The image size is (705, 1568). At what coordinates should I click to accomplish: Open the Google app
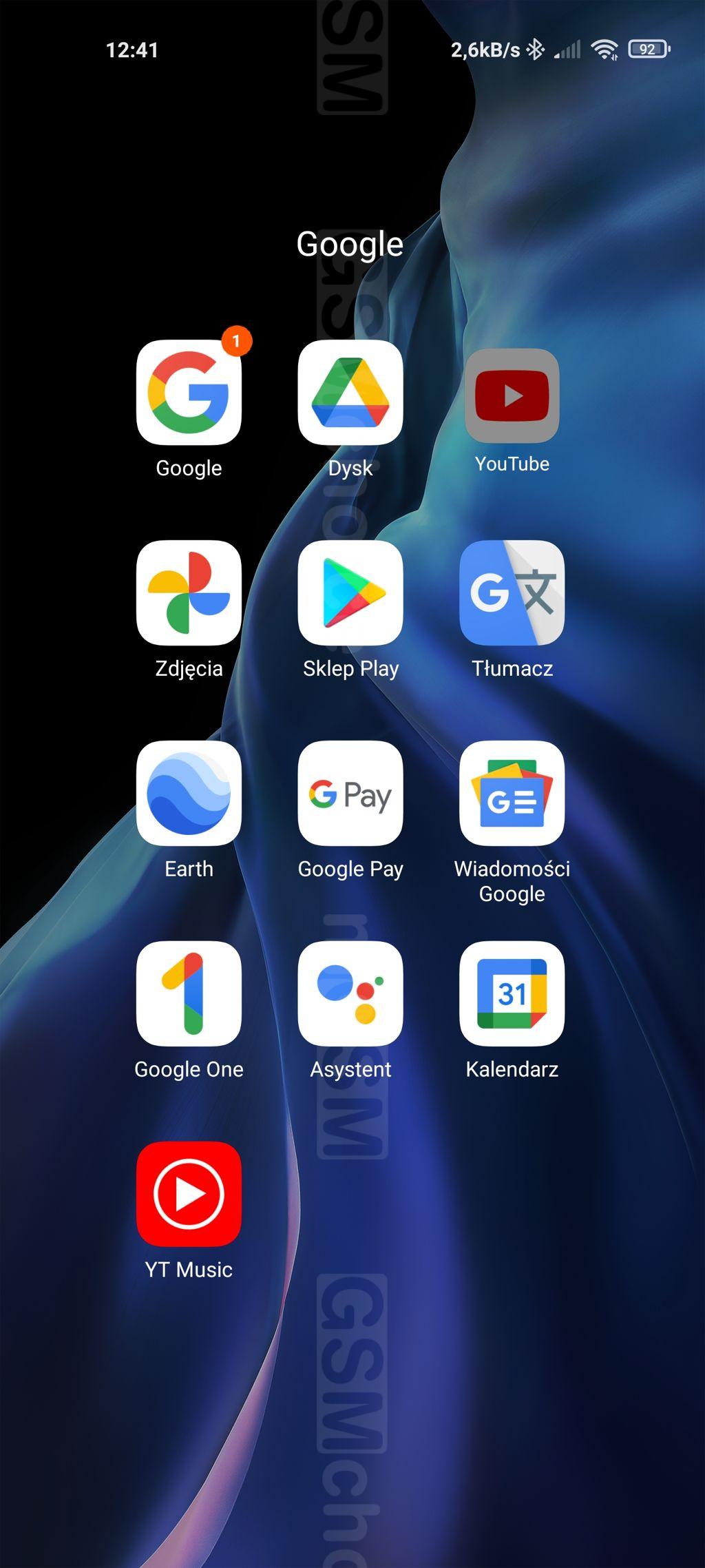(x=189, y=393)
